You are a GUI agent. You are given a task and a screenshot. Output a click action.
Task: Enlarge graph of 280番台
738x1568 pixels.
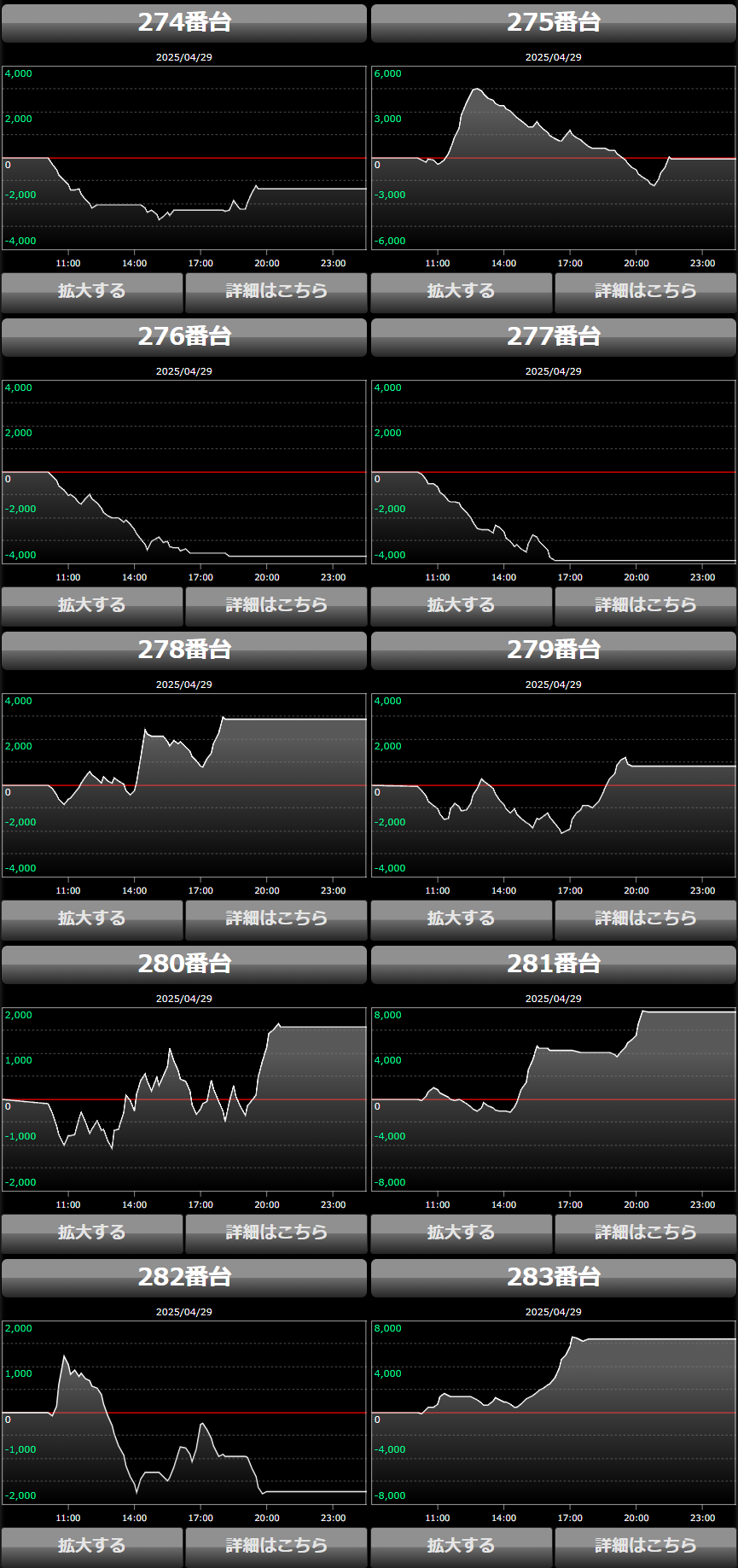pyautogui.click(x=92, y=1233)
